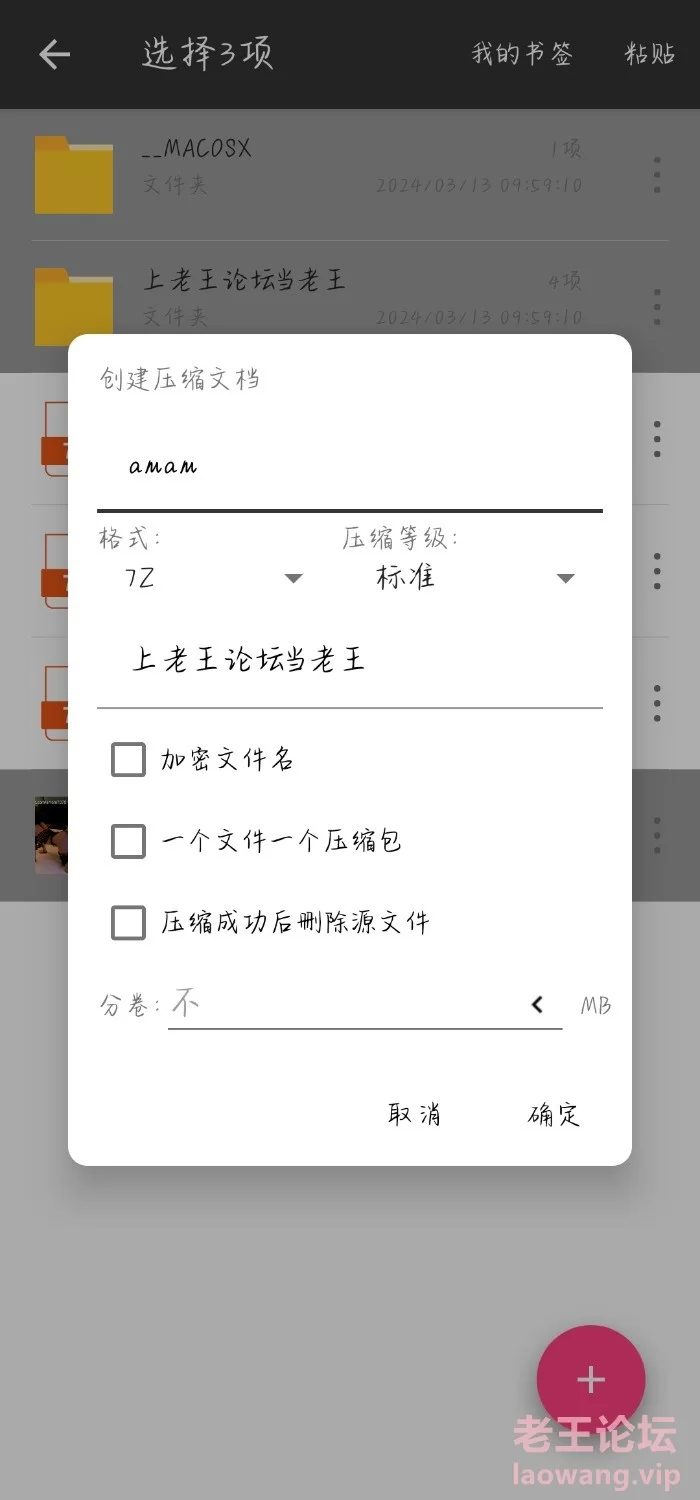
Task: Open the 压缩等级 dropdown showing 标准
Action: (x=470, y=578)
